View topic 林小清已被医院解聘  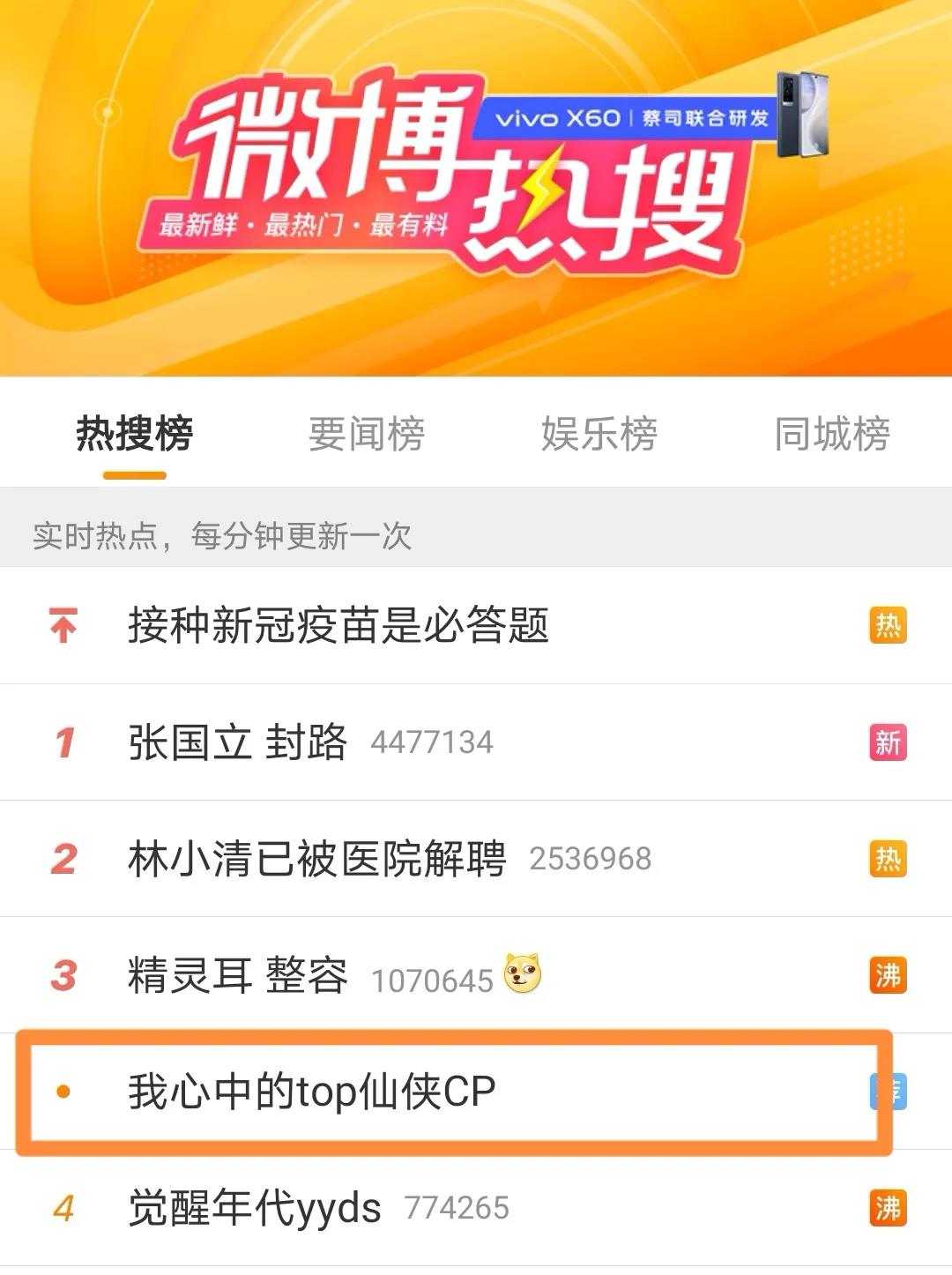pyautogui.click(x=317, y=859)
